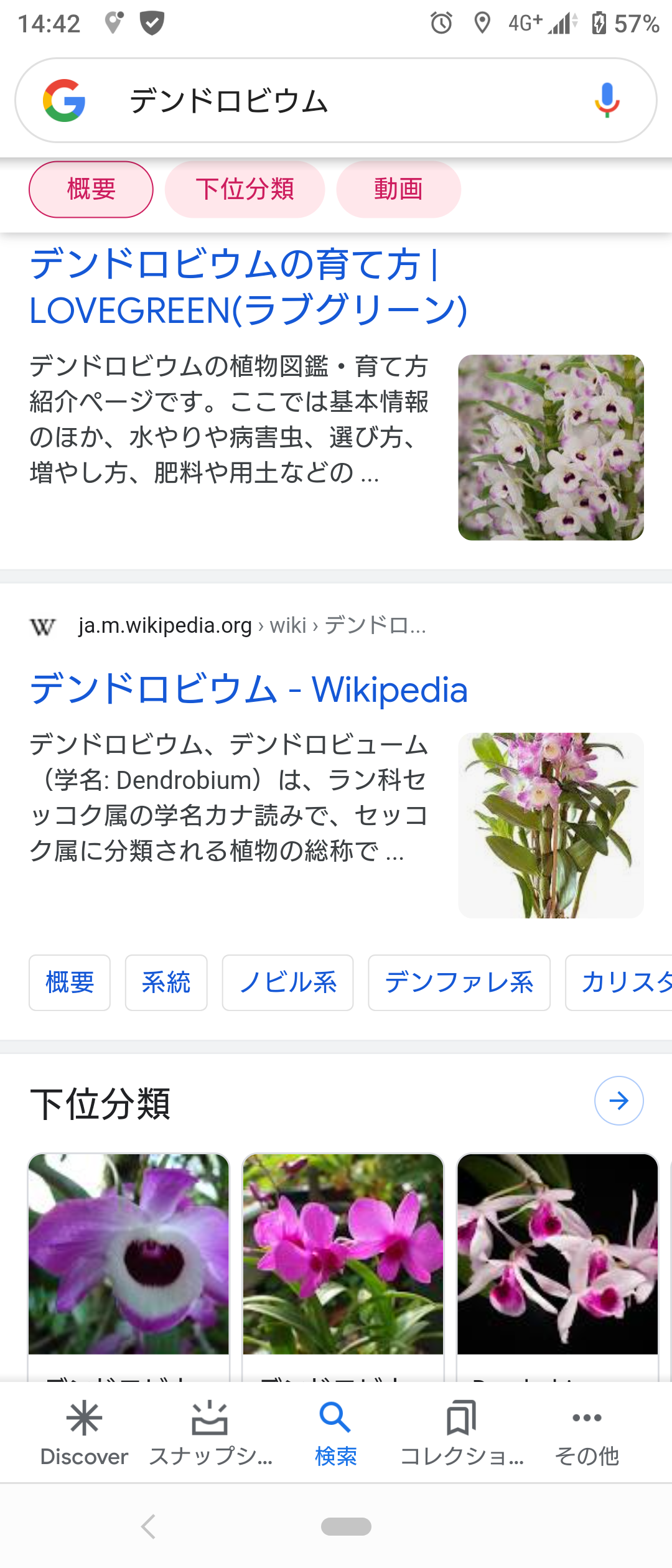Select the 概要 pink filter chip
This screenshot has width=672, height=1568.
91,189
